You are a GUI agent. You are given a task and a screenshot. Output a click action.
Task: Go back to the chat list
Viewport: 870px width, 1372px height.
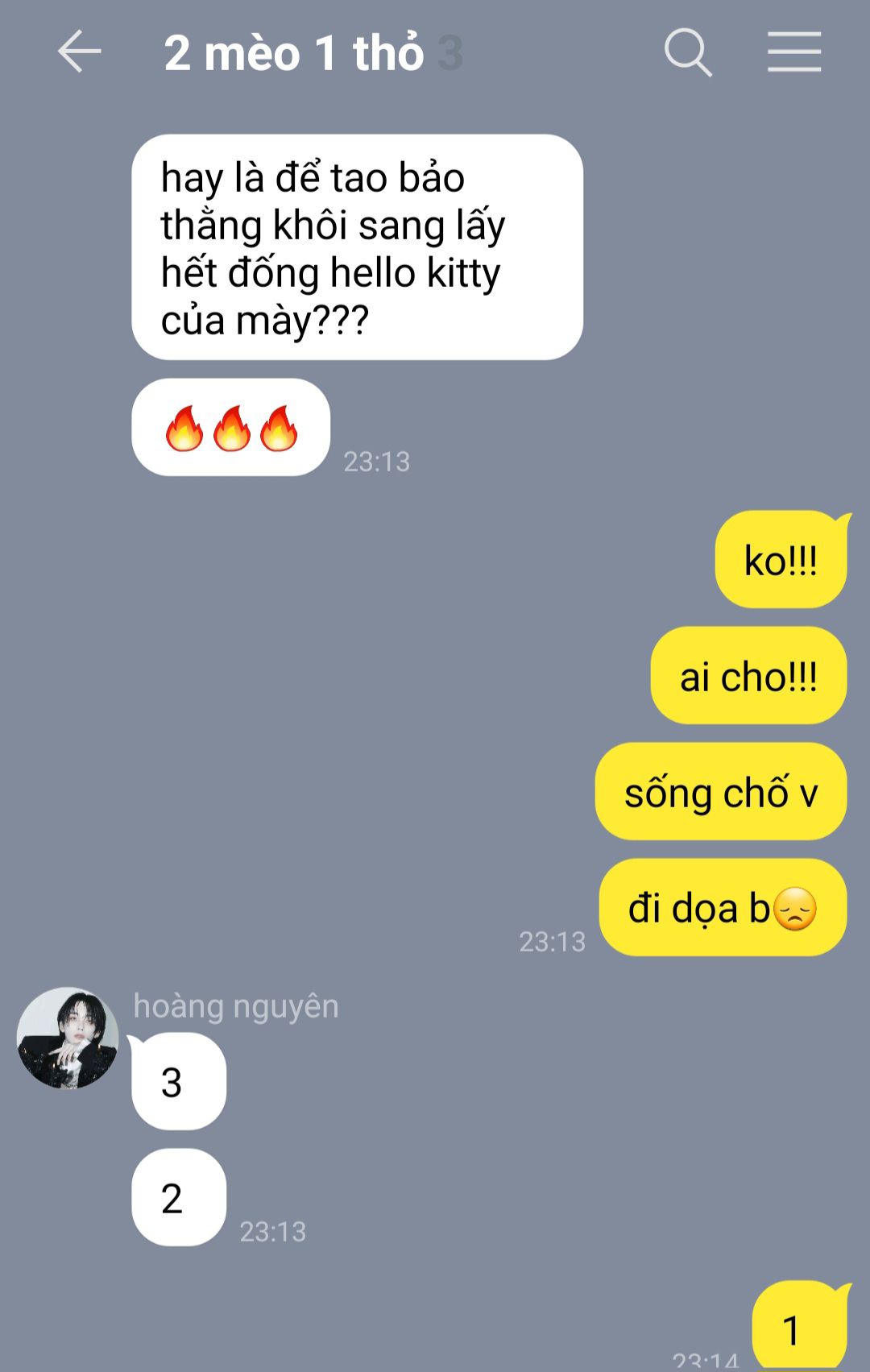79,52
